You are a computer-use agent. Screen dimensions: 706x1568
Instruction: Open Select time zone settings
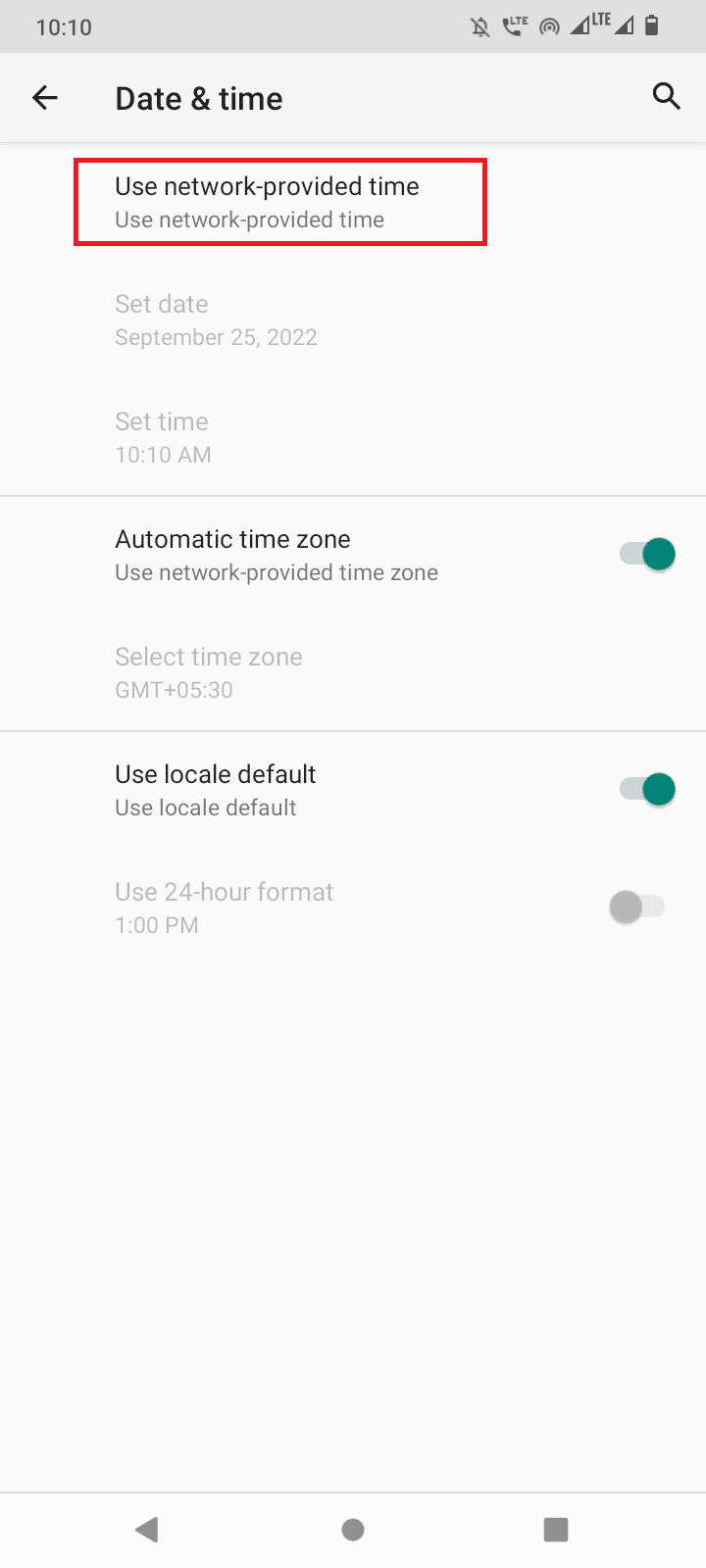[x=209, y=671]
